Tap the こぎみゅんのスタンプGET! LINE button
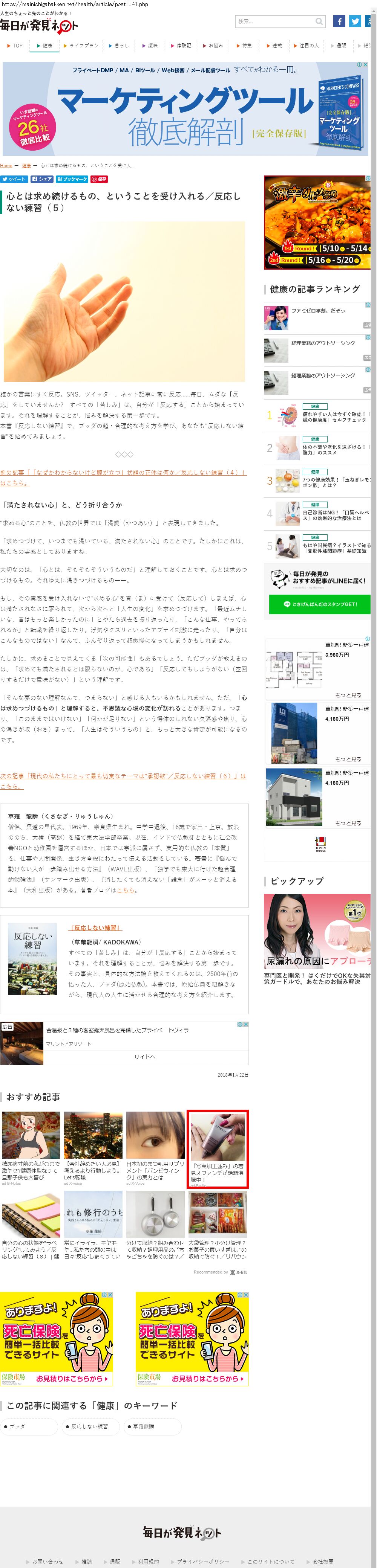 pyautogui.click(x=319, y=604)
